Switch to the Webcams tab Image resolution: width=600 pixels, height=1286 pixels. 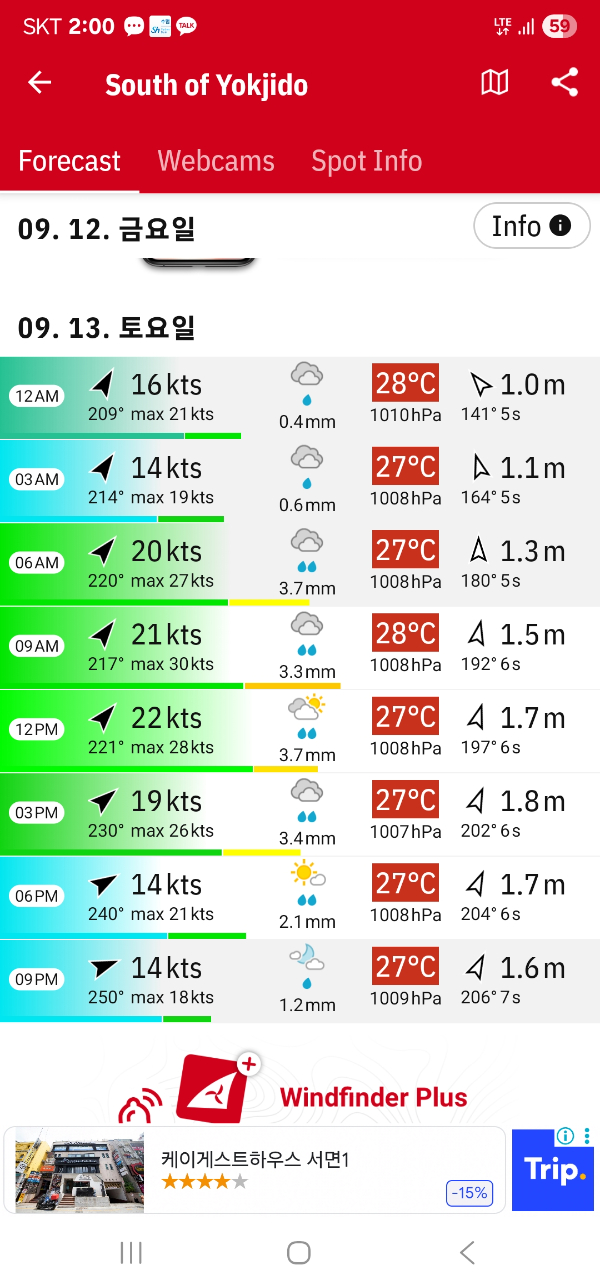point(216,161)
